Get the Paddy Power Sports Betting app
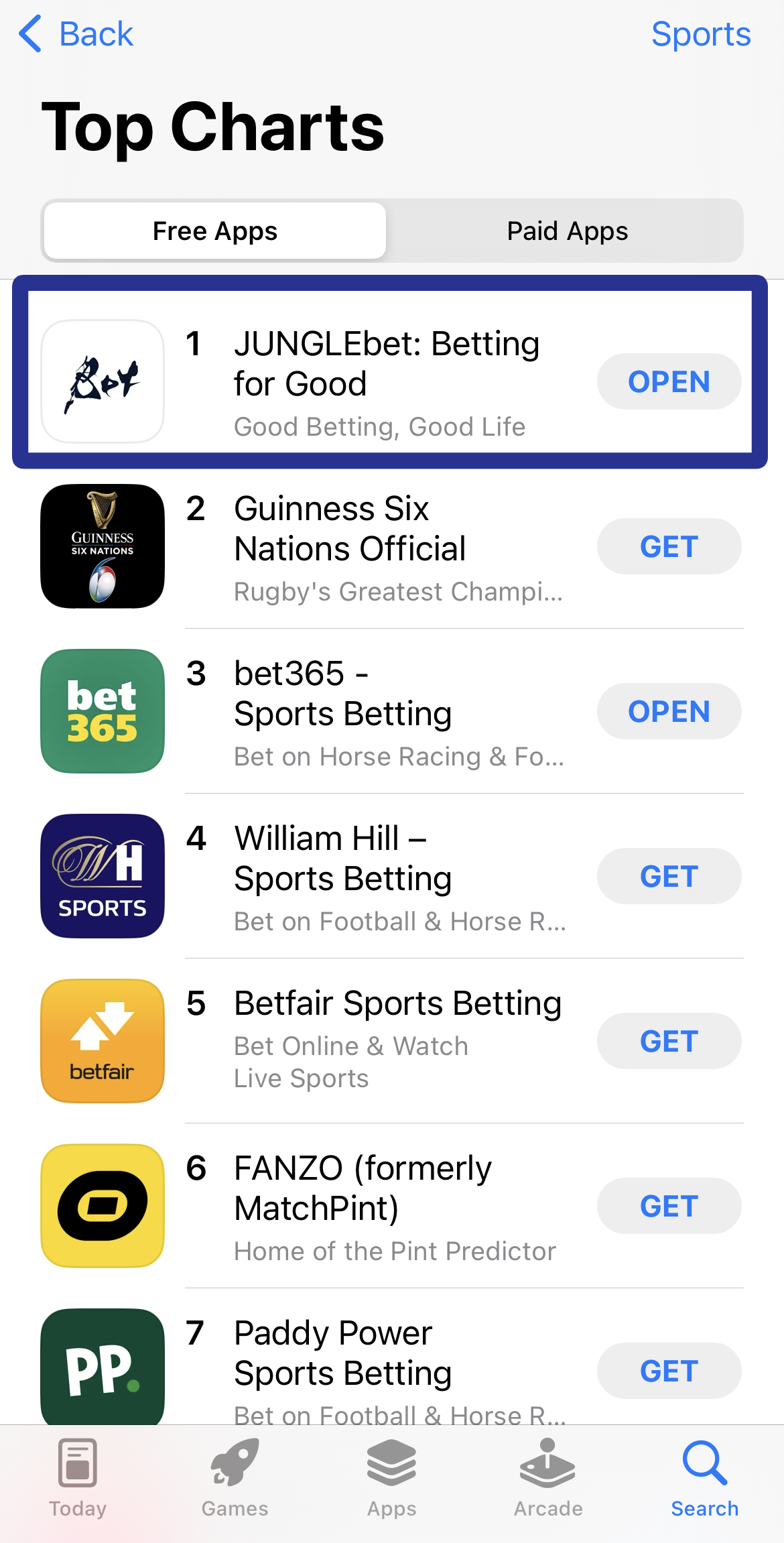 click(668, 1371)
